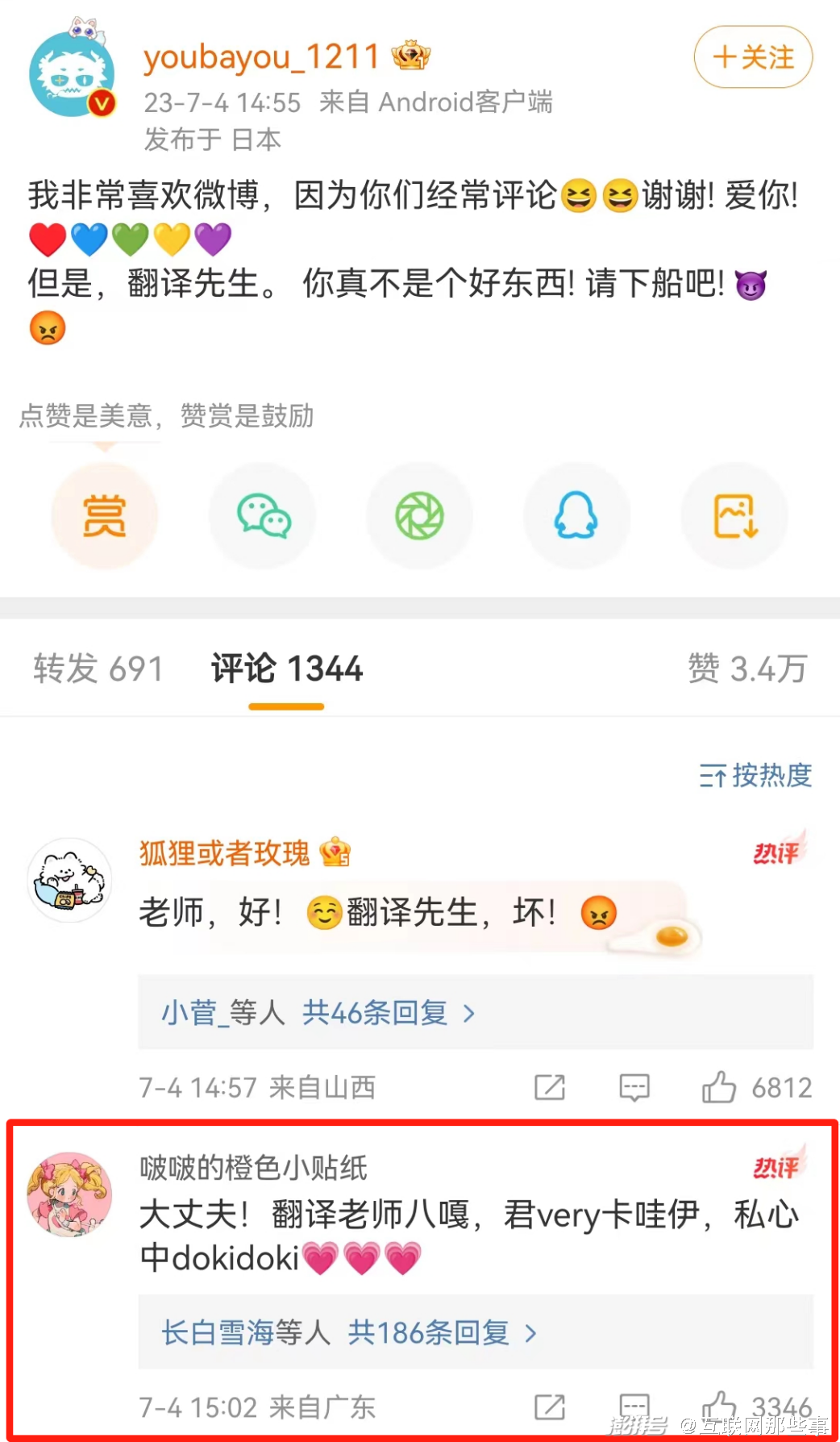Change comment sorting via 按热度
Screen dimensions: 840x1442
click(755, 775)
